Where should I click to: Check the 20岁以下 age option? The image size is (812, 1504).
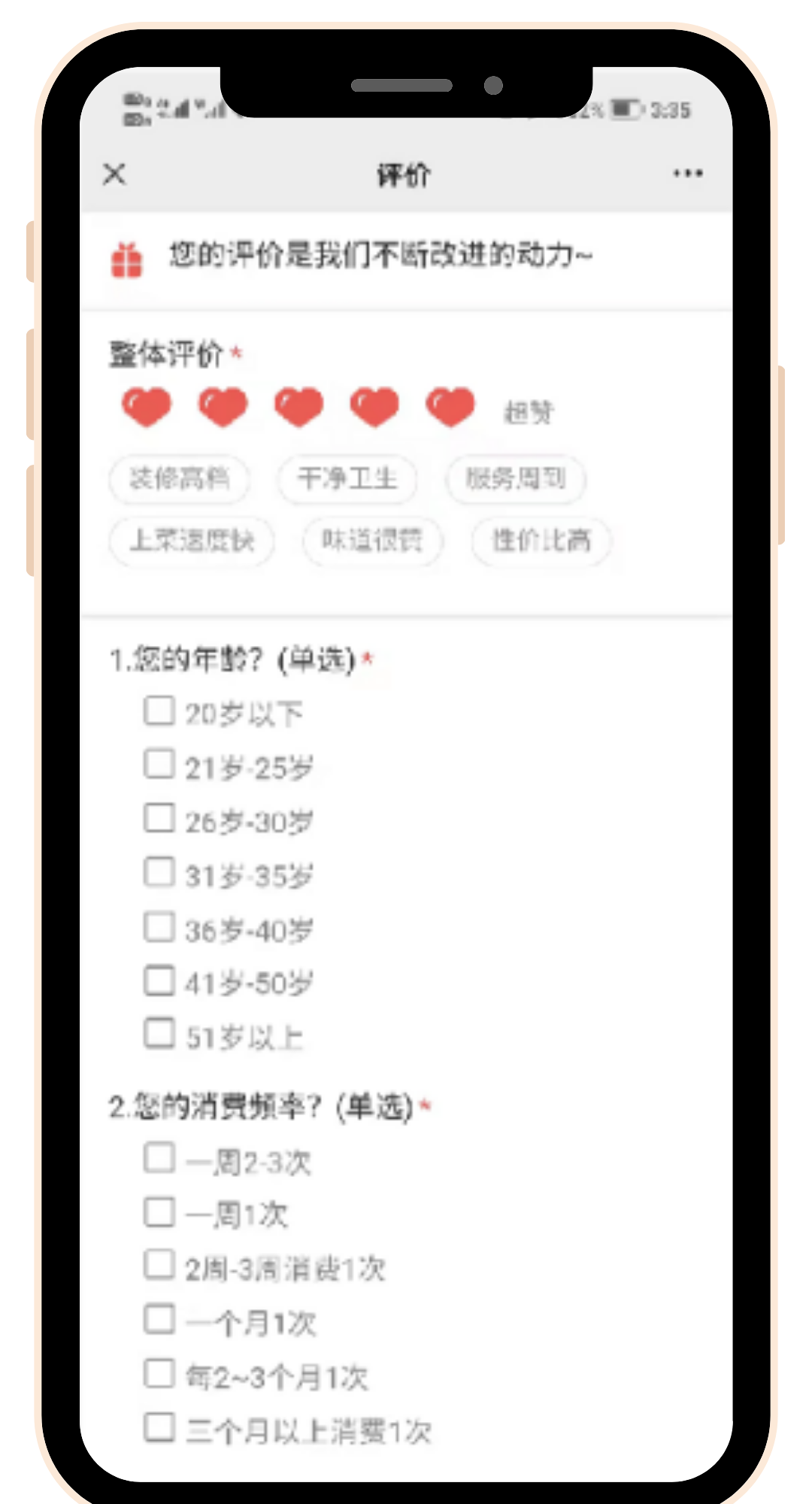tap(159, 711)
